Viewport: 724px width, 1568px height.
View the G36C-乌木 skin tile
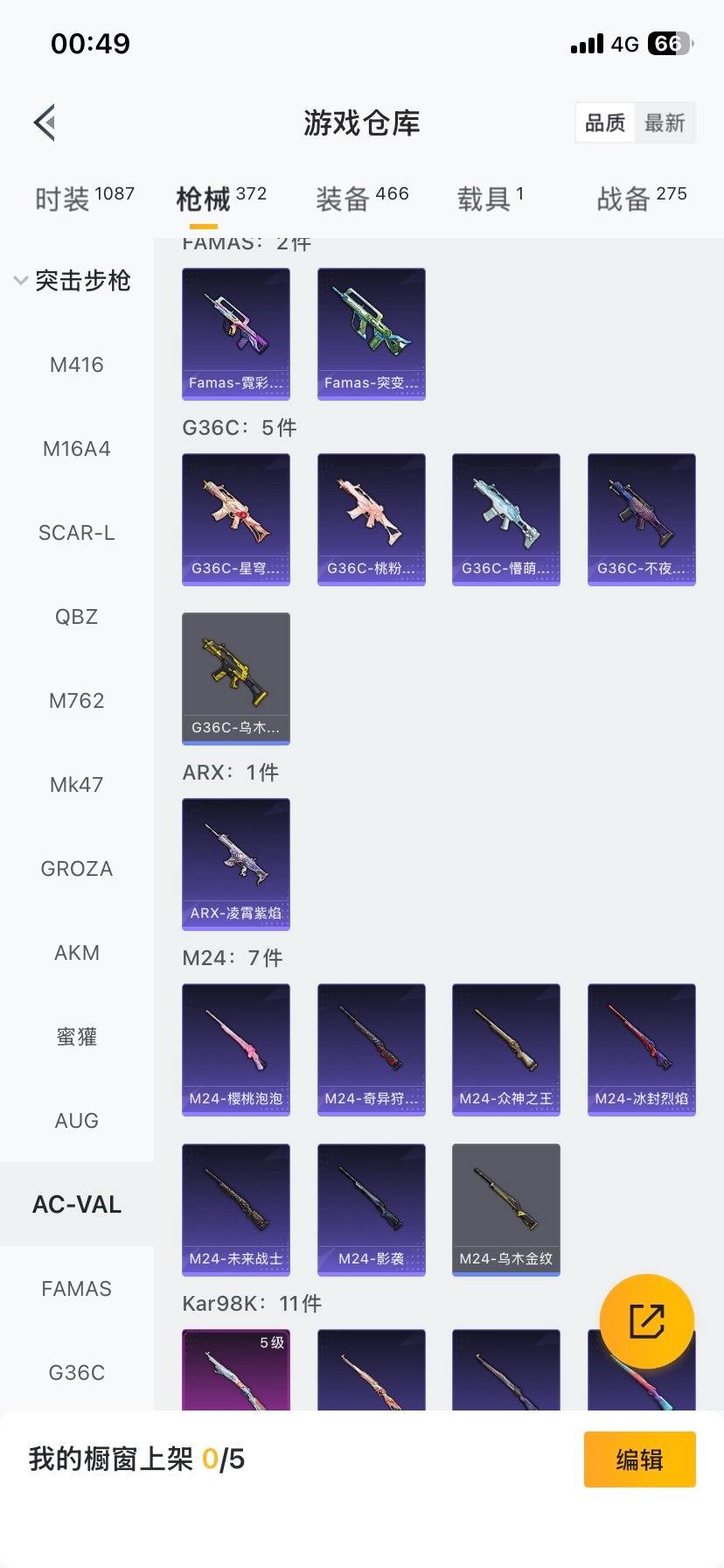point(236,678)
